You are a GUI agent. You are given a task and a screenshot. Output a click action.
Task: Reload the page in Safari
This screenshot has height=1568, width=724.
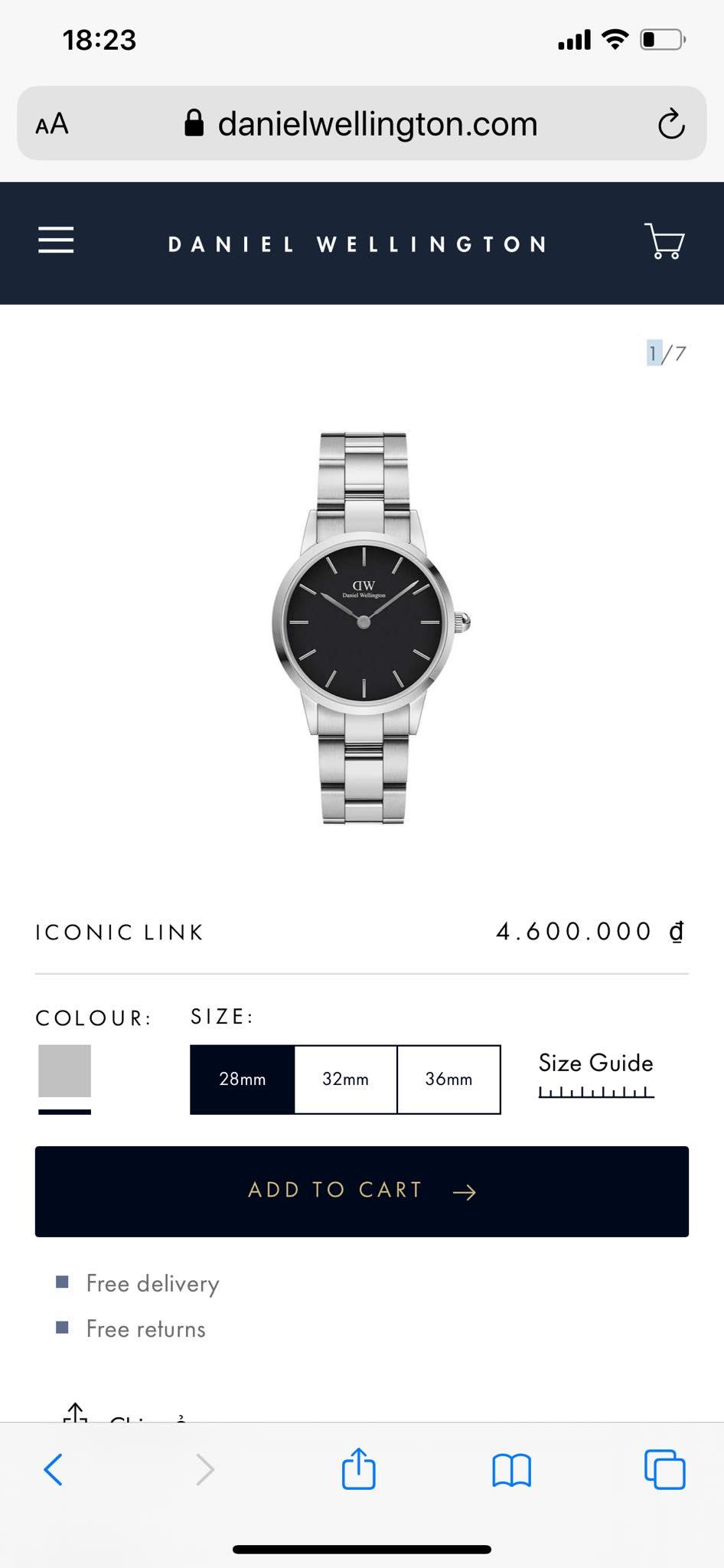pos(670,124)
